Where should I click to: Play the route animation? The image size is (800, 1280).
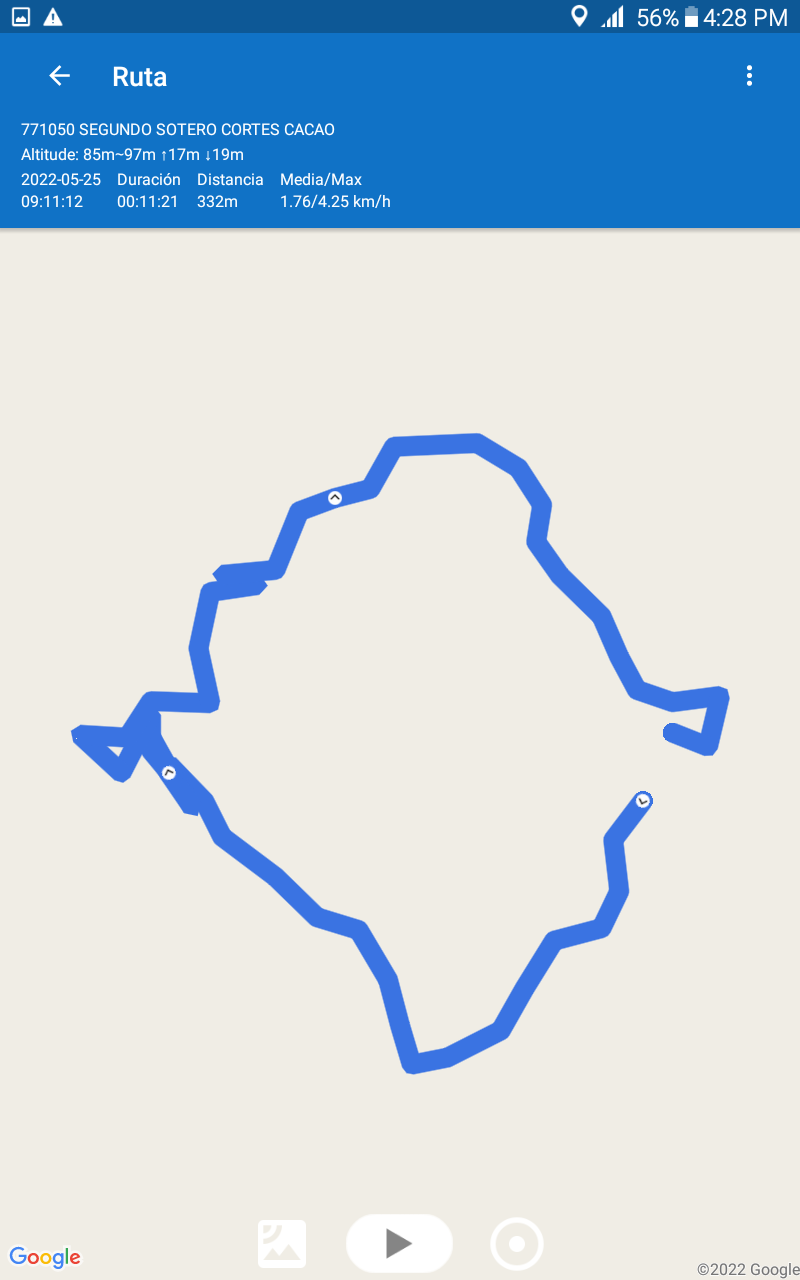click(x=399, y=1243)
